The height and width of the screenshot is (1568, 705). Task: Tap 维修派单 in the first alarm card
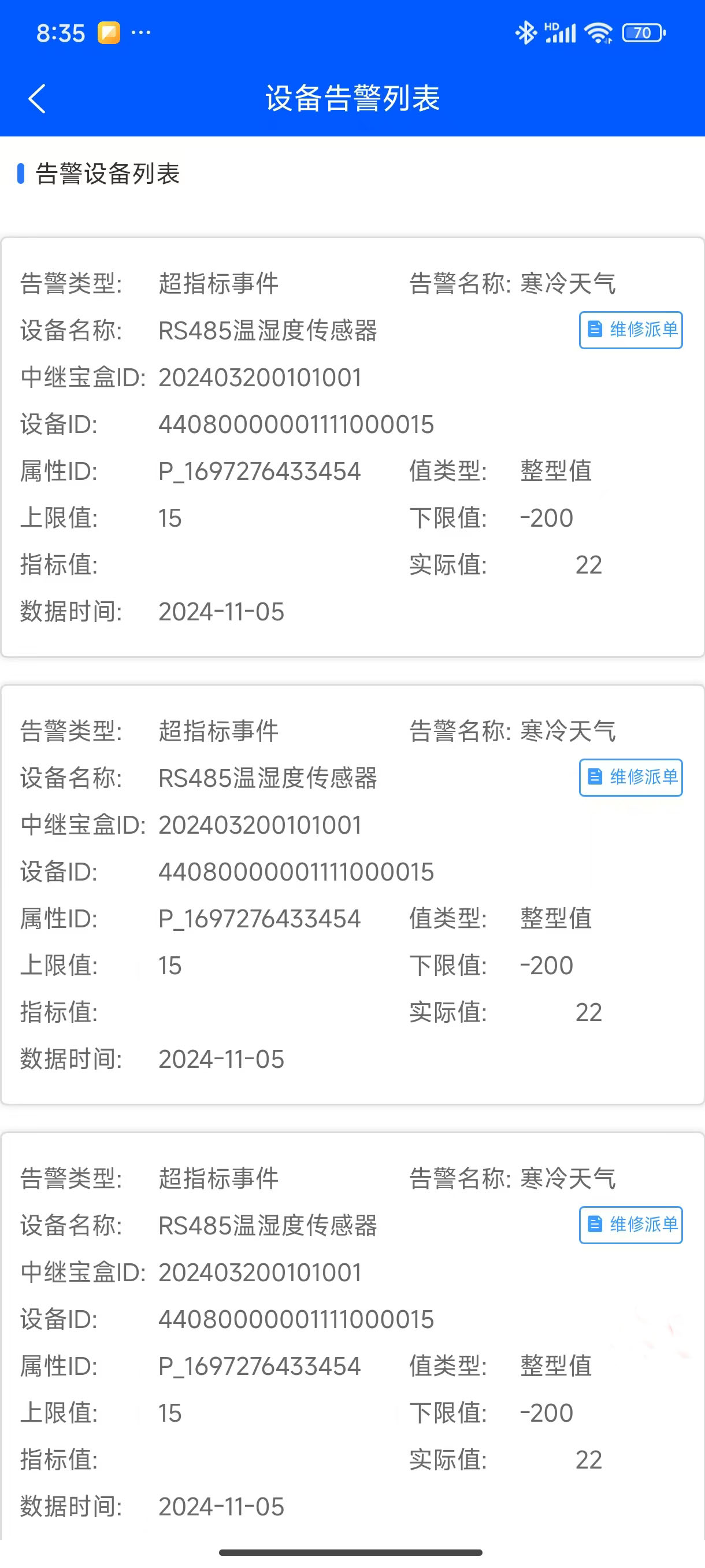tap(630, 330)
